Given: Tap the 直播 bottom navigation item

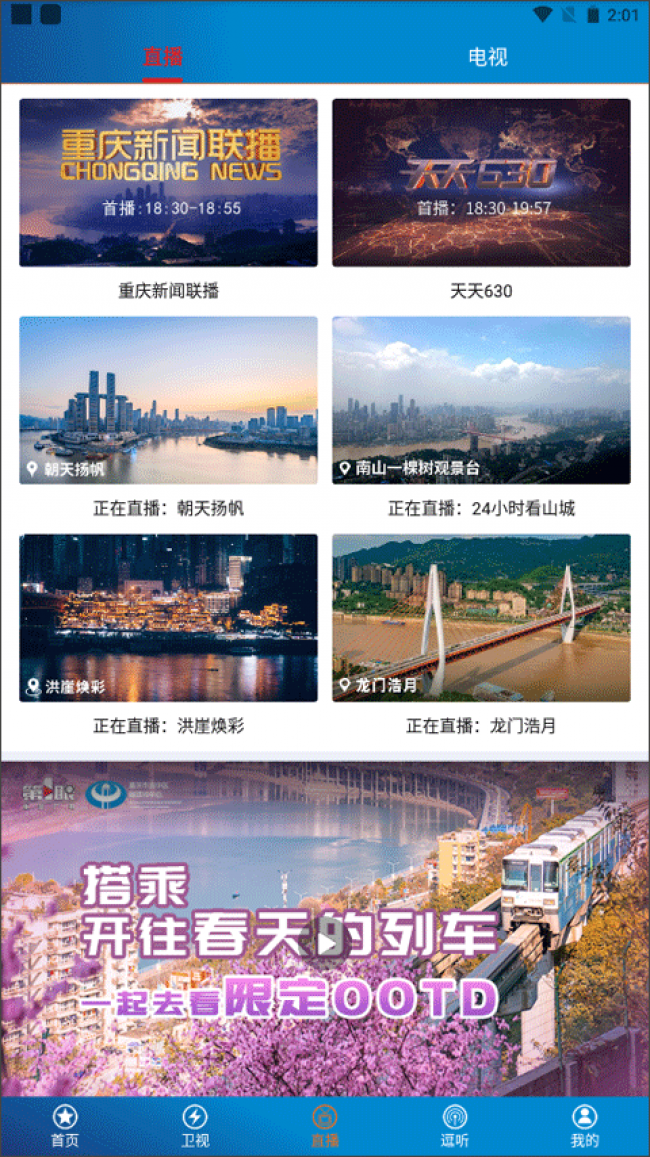Looking at the screenshot, I should [x=325, y=1126].
